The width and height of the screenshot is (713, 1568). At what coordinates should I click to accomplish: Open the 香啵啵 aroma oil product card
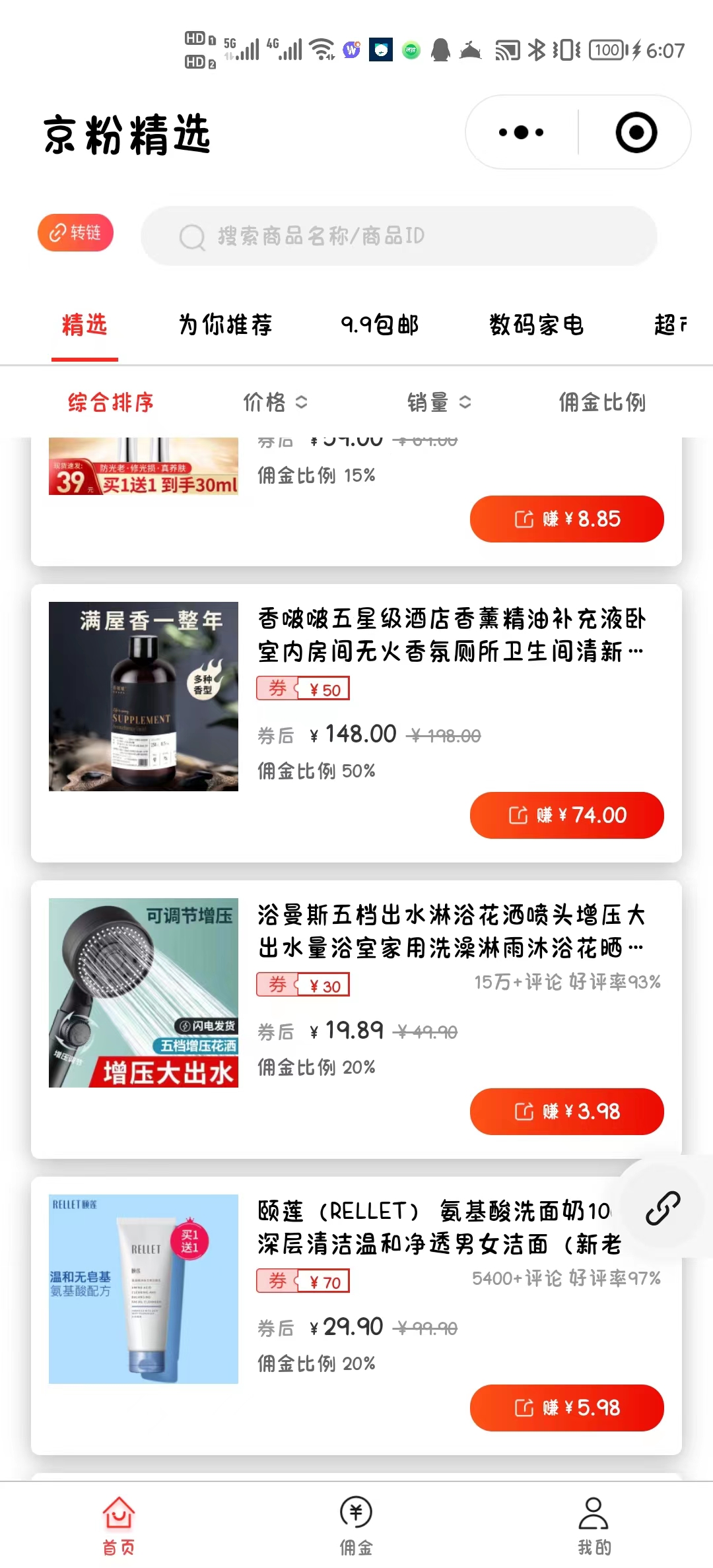pos(451,635)
